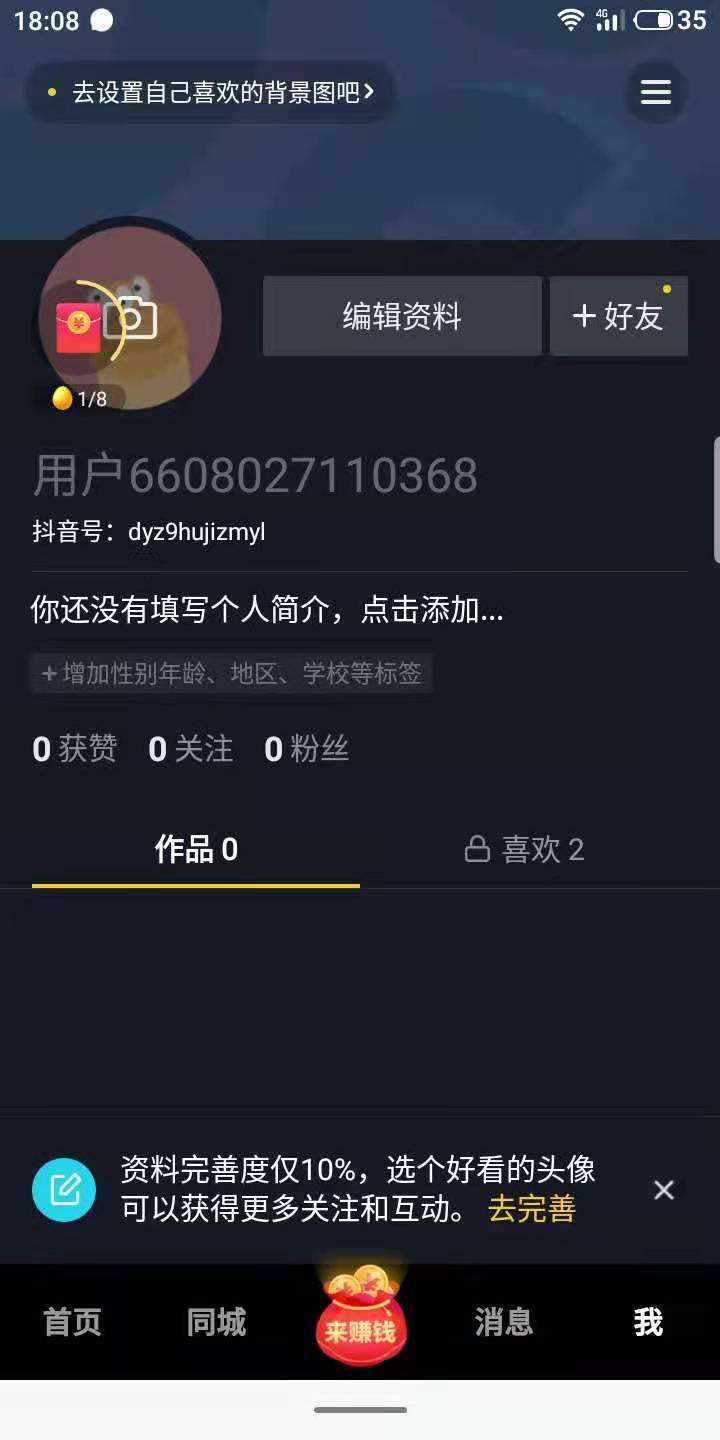Tap the +好友 button to add friends
Image resolution: width=720 pixels, height=1440 pixels.
click(x=618, y=317)
